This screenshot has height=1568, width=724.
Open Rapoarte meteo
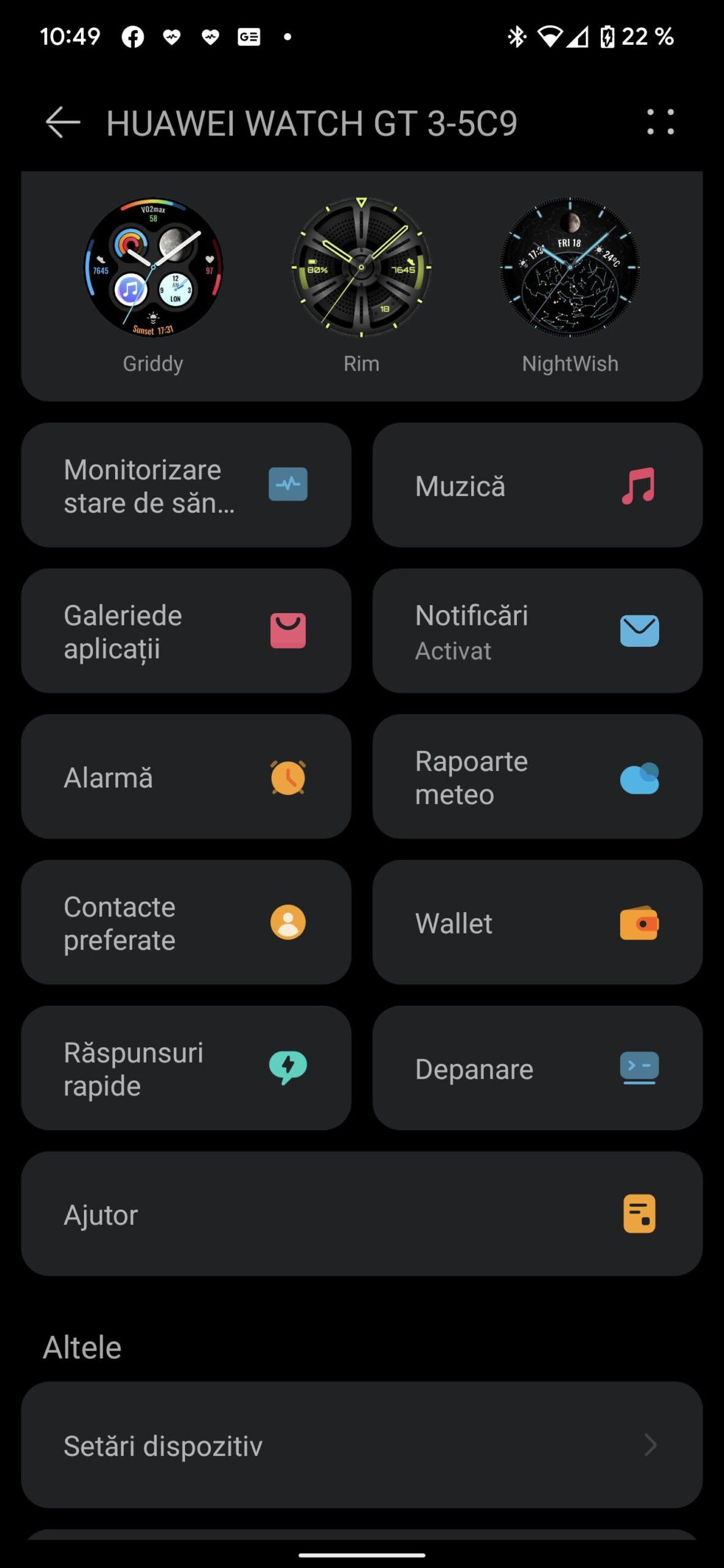[x=537, y=777]
